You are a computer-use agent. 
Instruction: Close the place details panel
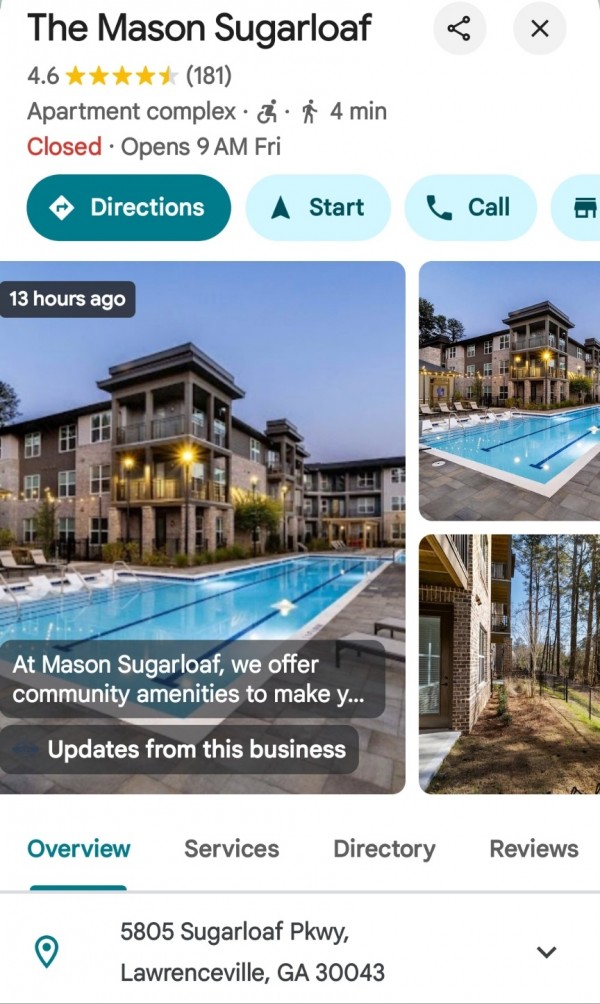[x=539, y=29]
